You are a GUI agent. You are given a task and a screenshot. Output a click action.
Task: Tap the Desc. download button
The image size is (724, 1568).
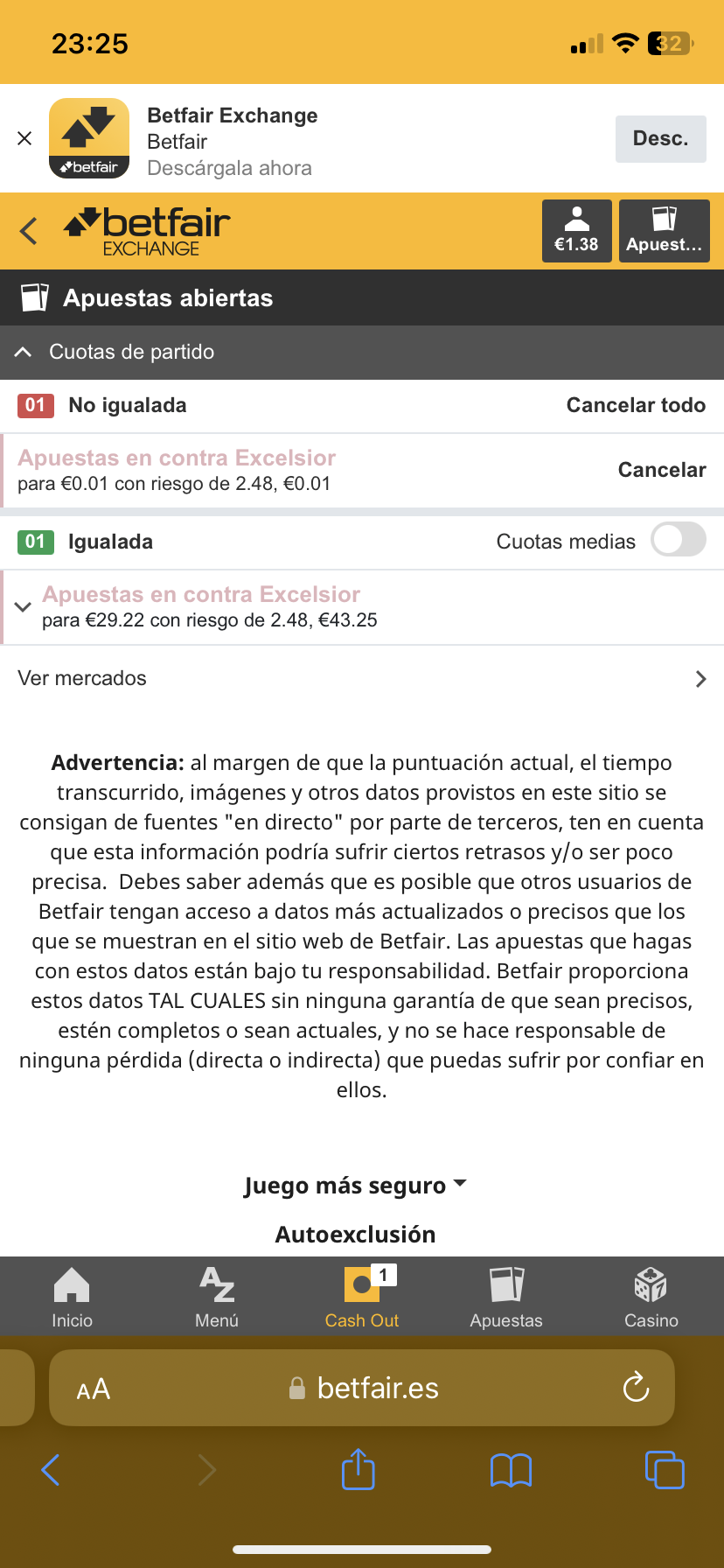pos(660,139)
